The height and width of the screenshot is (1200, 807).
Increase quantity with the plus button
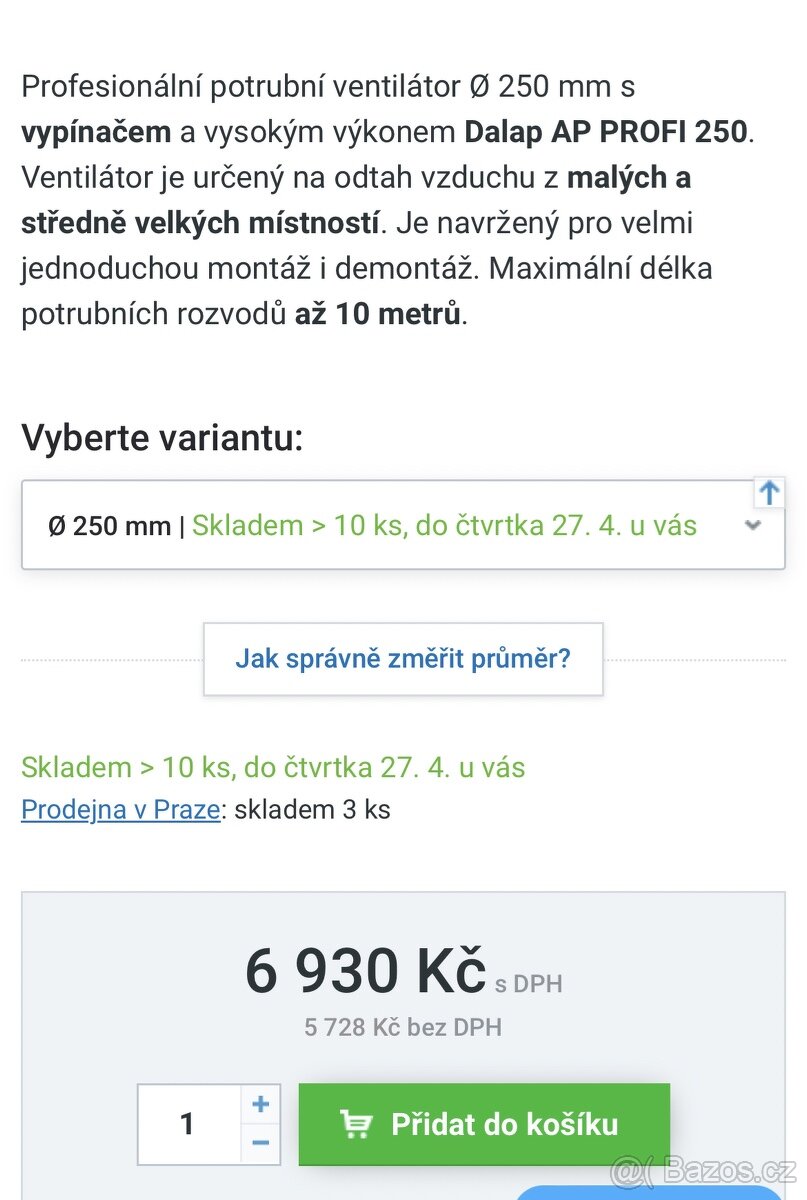(261, 1104)
